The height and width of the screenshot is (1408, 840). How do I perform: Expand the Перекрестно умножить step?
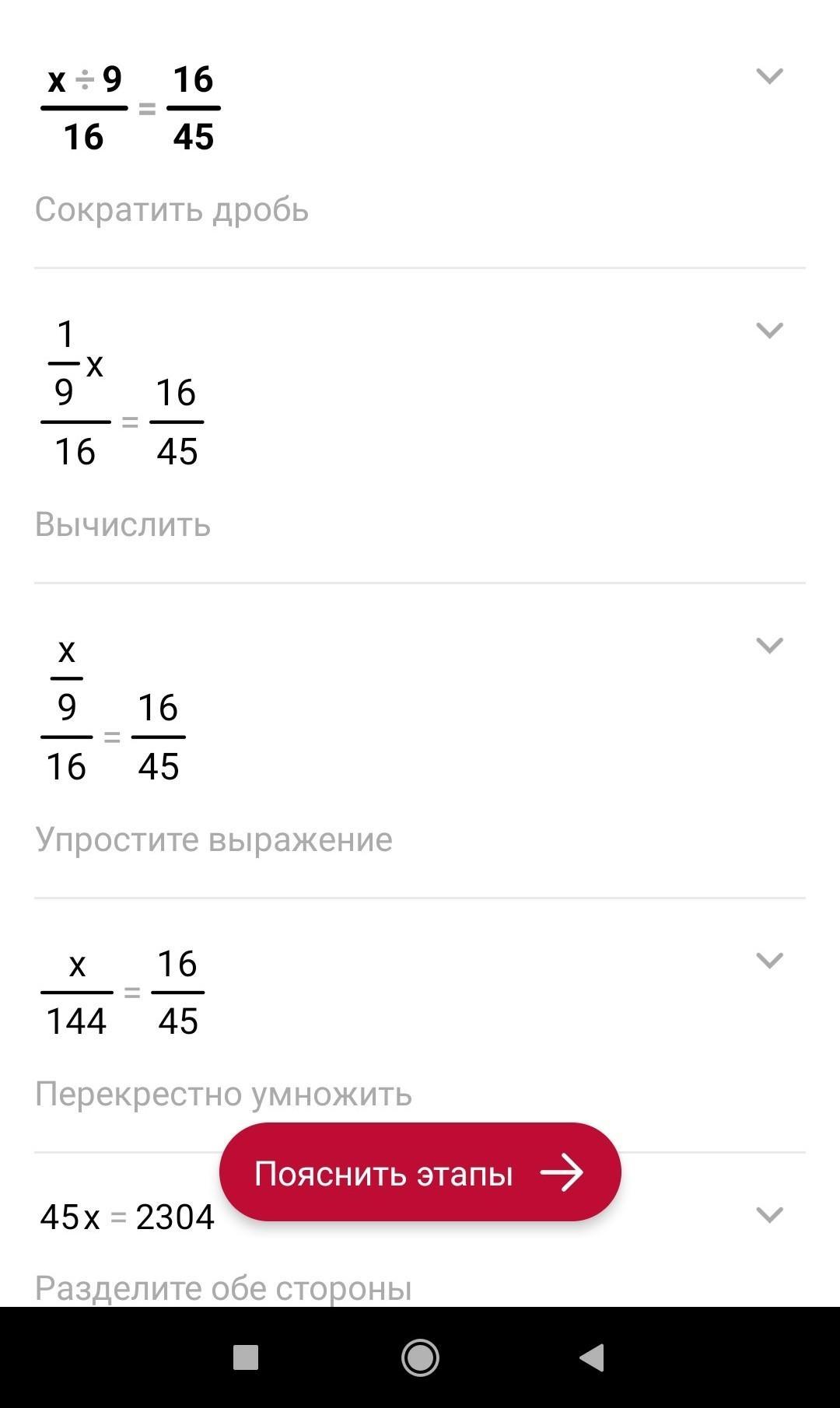pyautogui.click(x=769, y=961)
